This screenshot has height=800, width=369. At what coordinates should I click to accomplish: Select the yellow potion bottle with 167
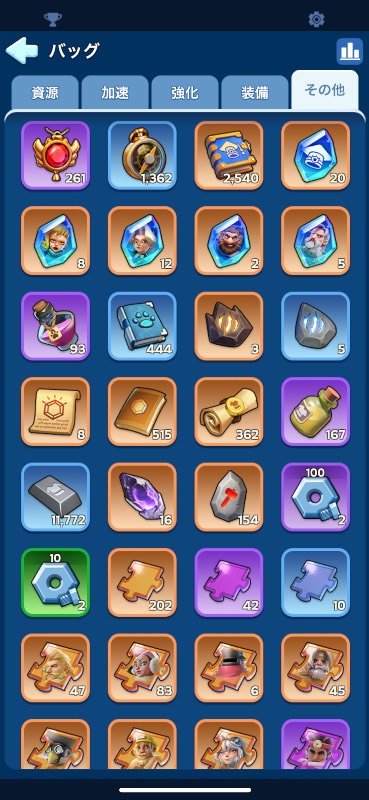coord(316,412)
